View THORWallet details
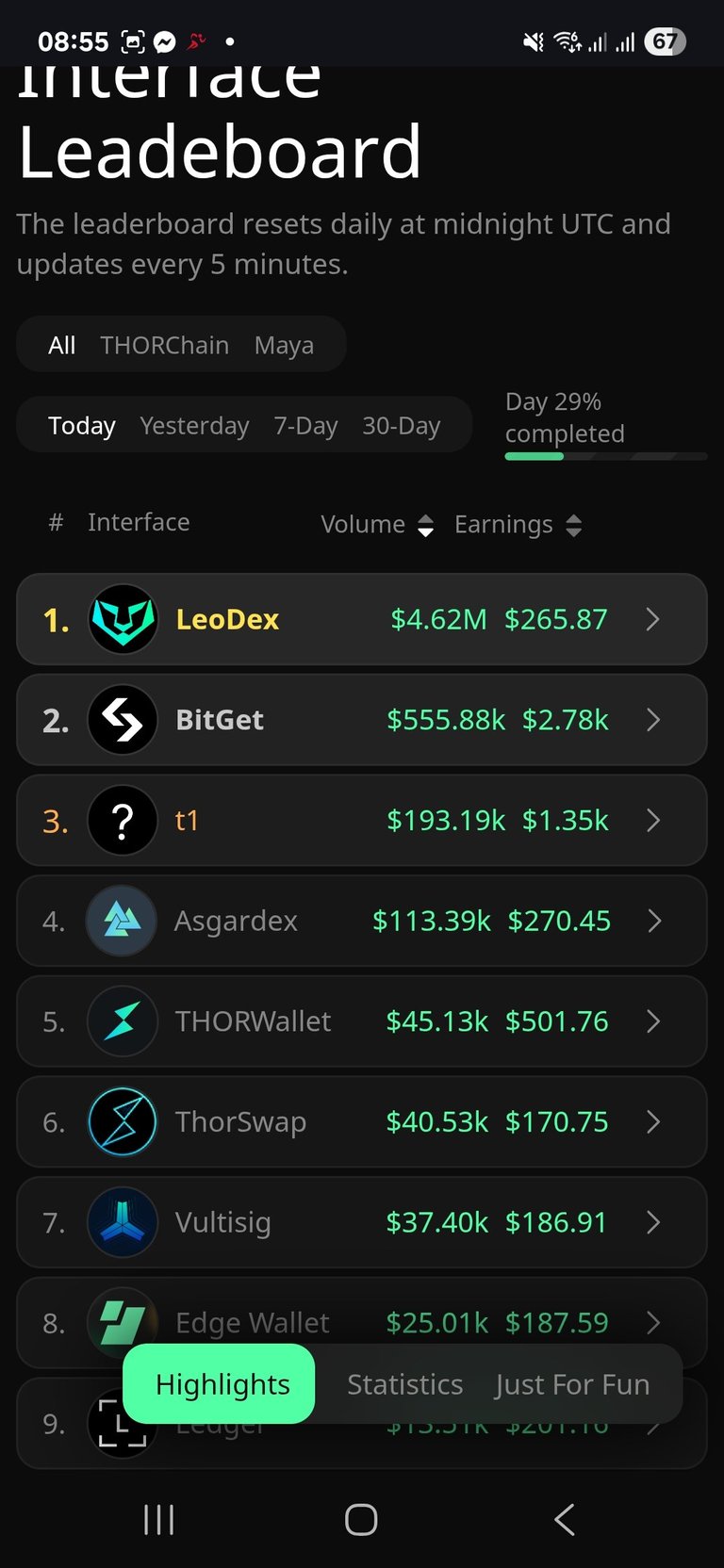The height and width of the screenshot is (1568, 724). pos(362,1021)
